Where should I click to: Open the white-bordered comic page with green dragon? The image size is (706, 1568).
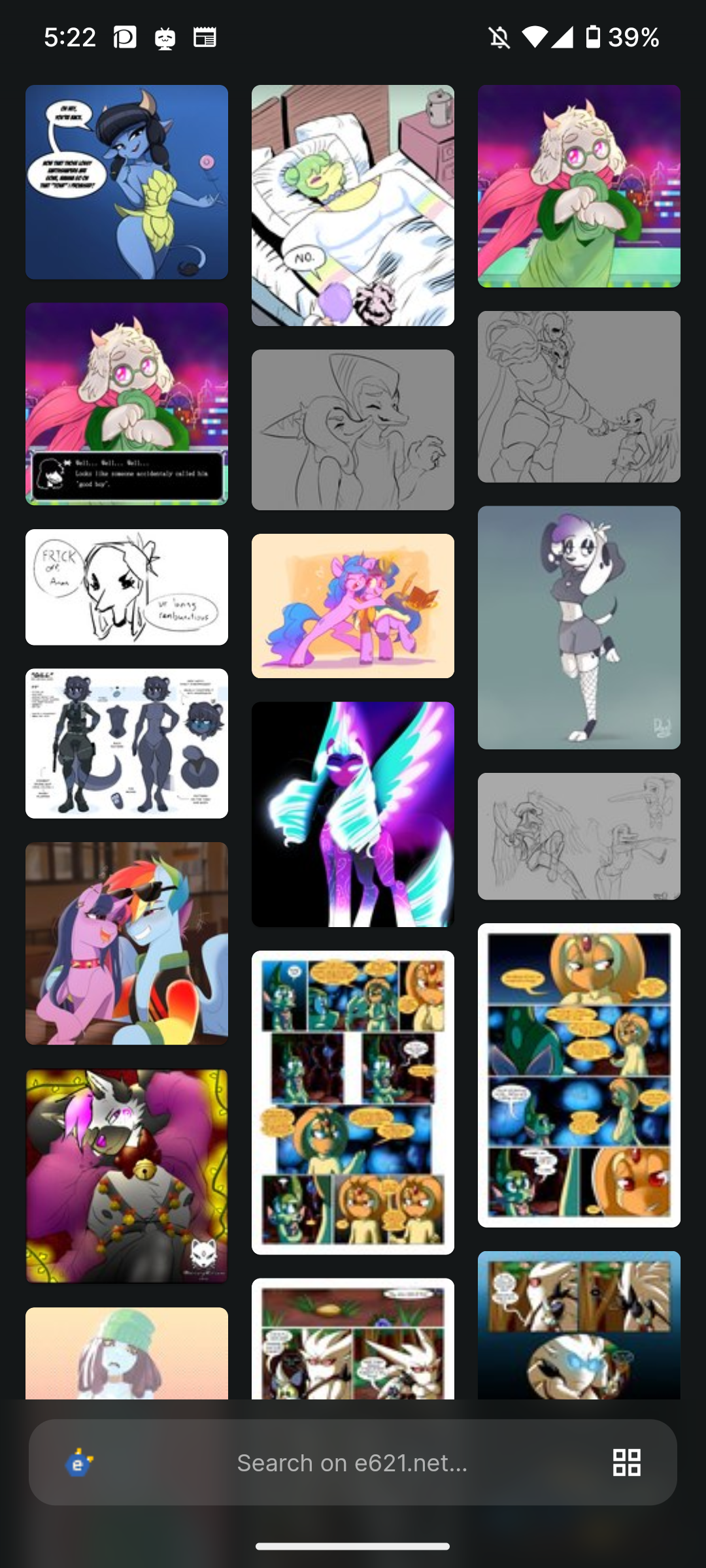click(x=352, y=1102)
